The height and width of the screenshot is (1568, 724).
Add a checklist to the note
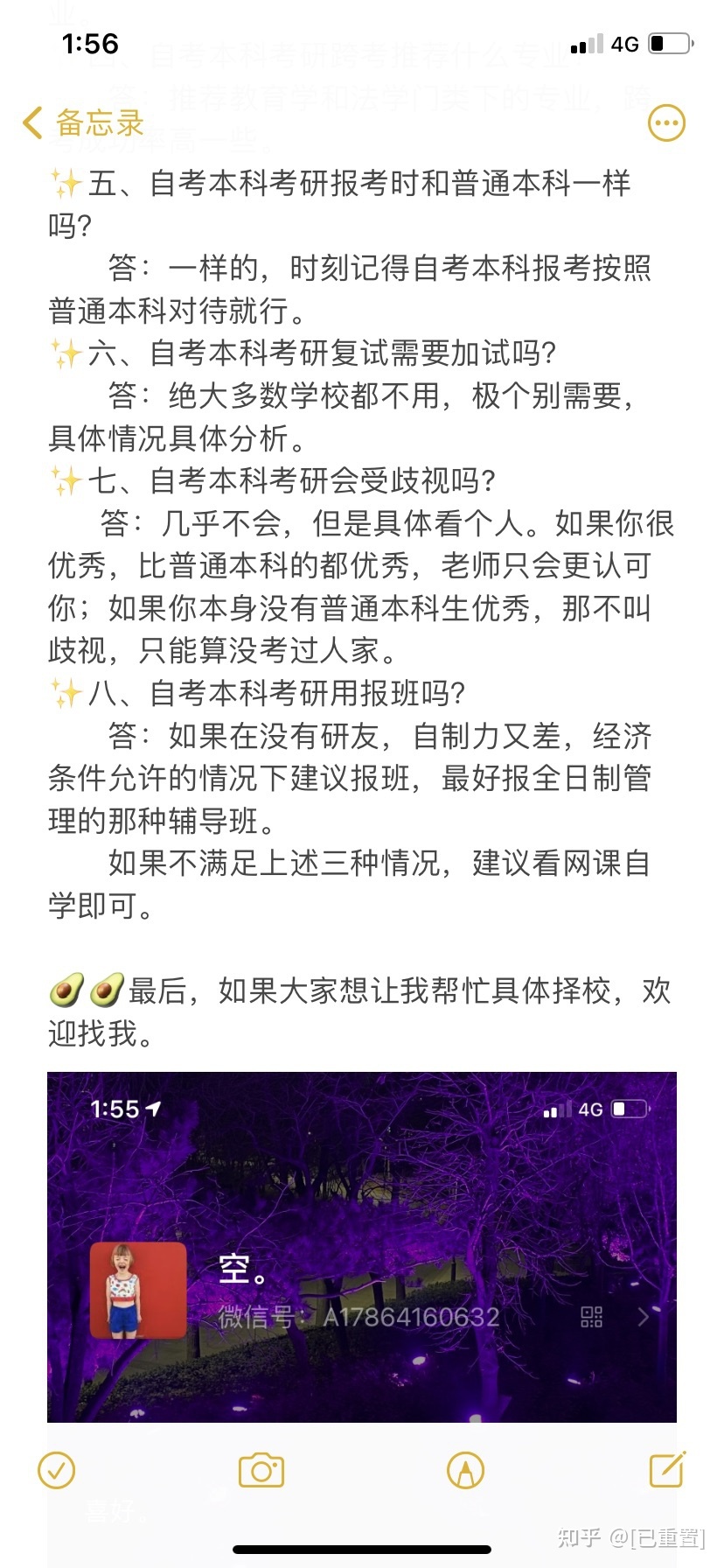click(57, 1471)
